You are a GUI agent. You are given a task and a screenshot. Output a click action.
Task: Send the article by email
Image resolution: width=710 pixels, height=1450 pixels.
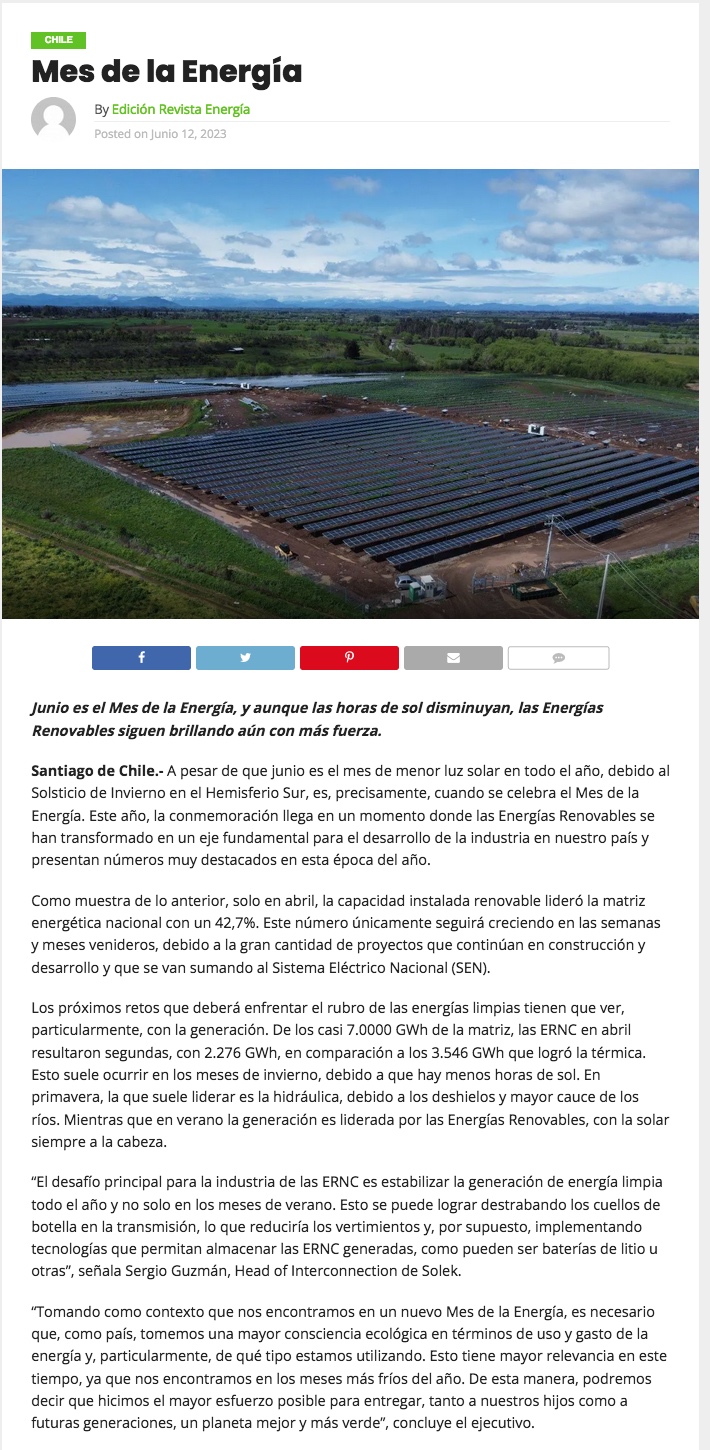453,658
